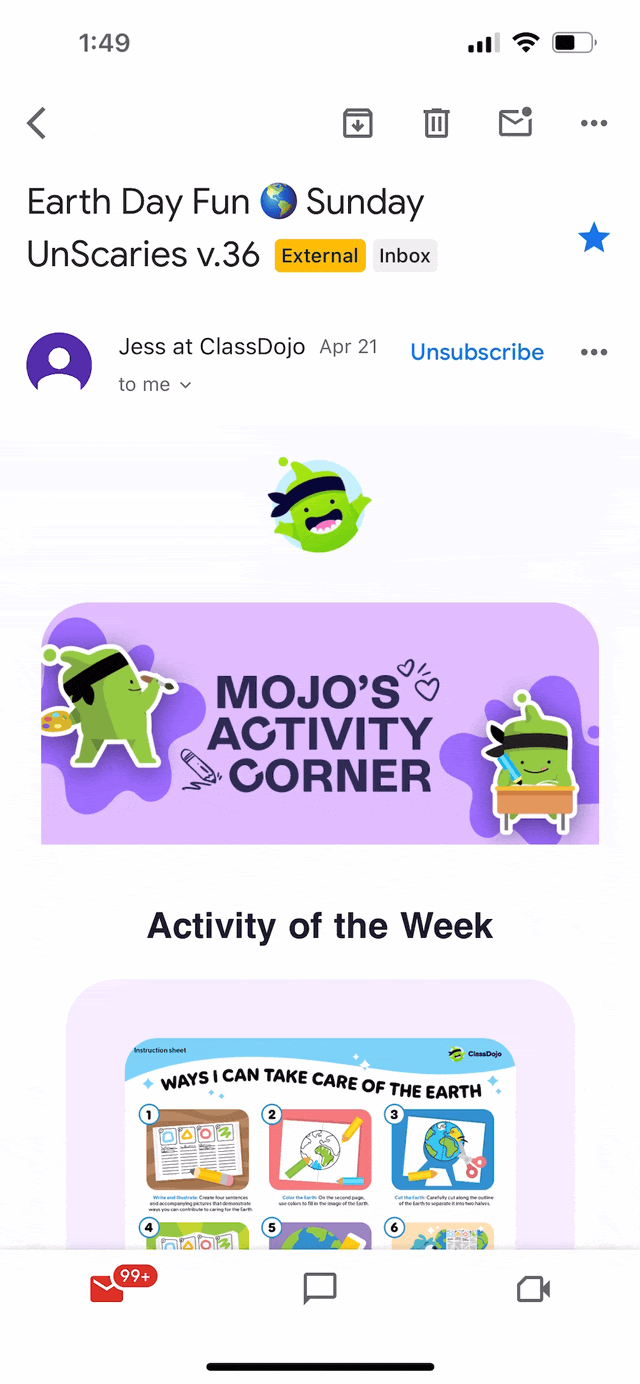Open the Earth activity sheet image
This screenshot has height=1384, width=640.
point(320,1140)
